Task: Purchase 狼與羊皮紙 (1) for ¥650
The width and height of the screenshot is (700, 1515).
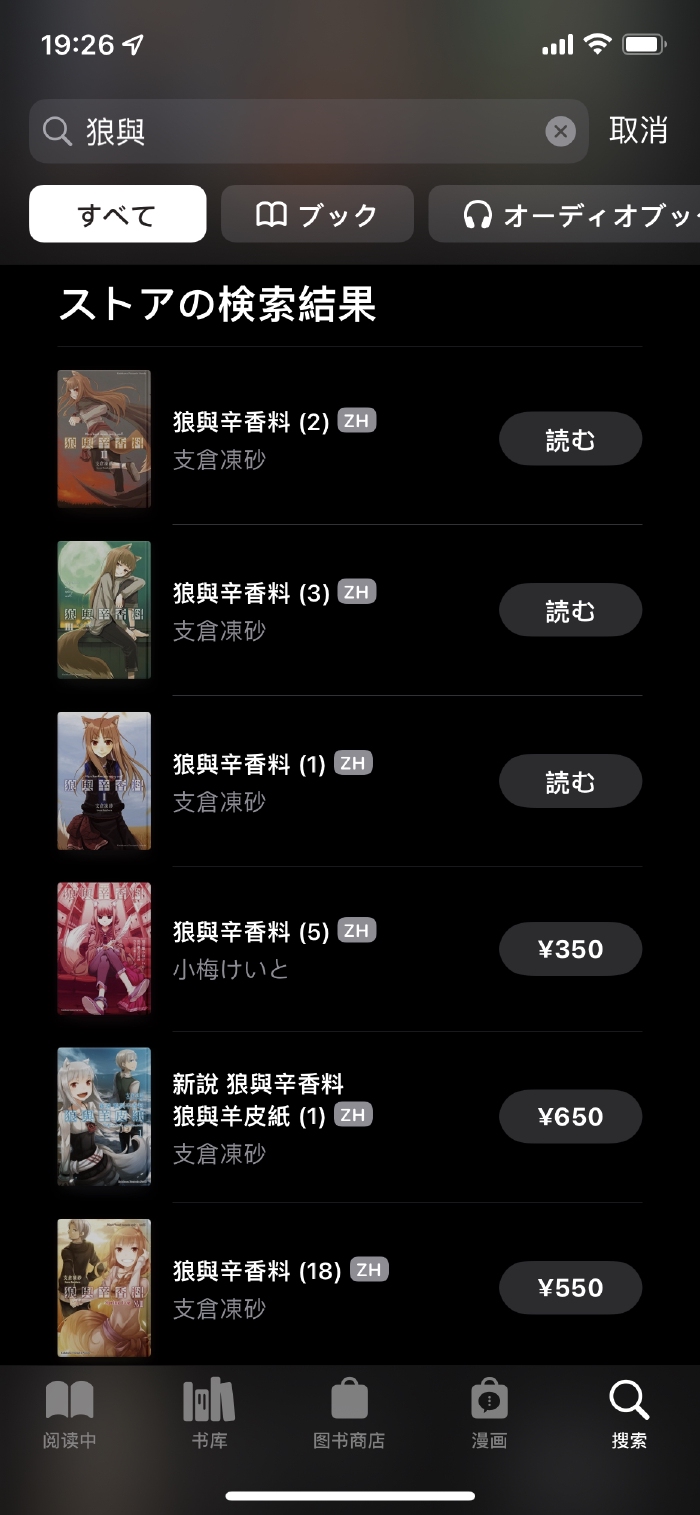Action: click(570, 1116)
